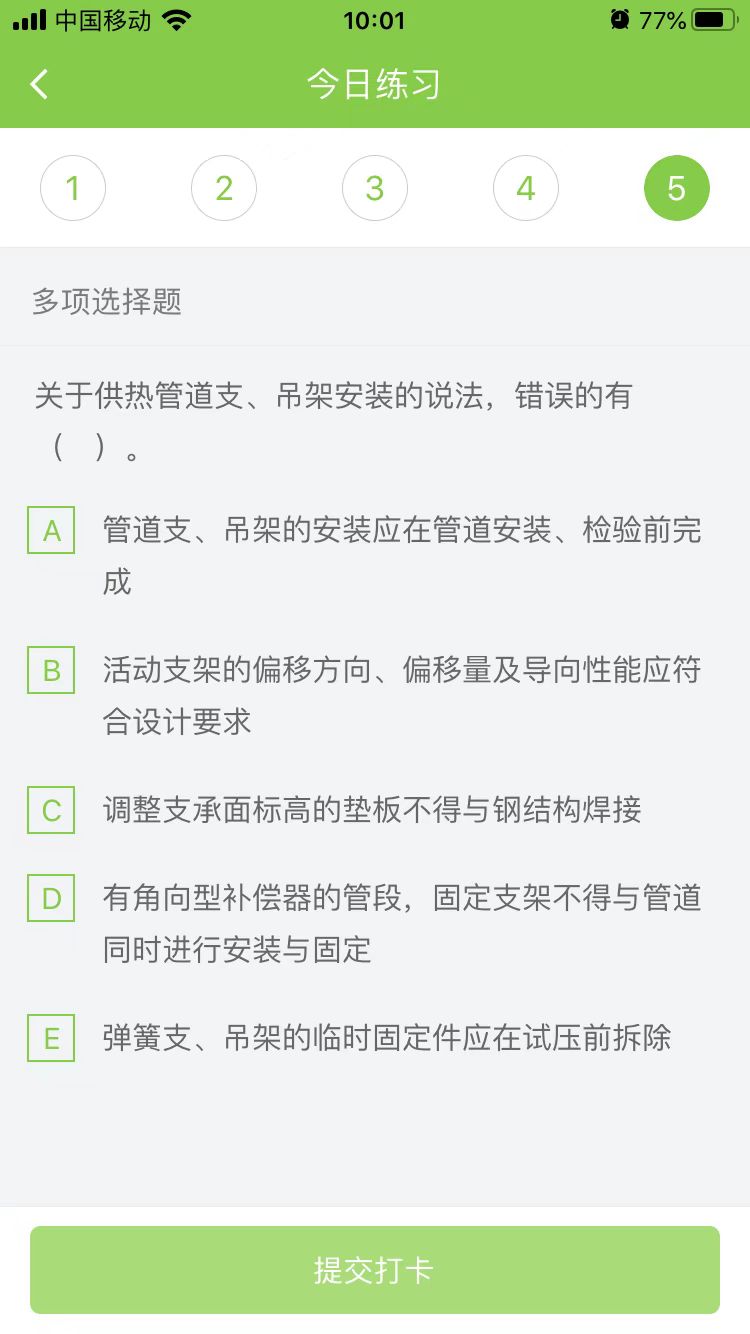Viewport: 750px width, 1334px height.
Task: Check answer option D
Action: pyautogui.click(x=51, y=899)
